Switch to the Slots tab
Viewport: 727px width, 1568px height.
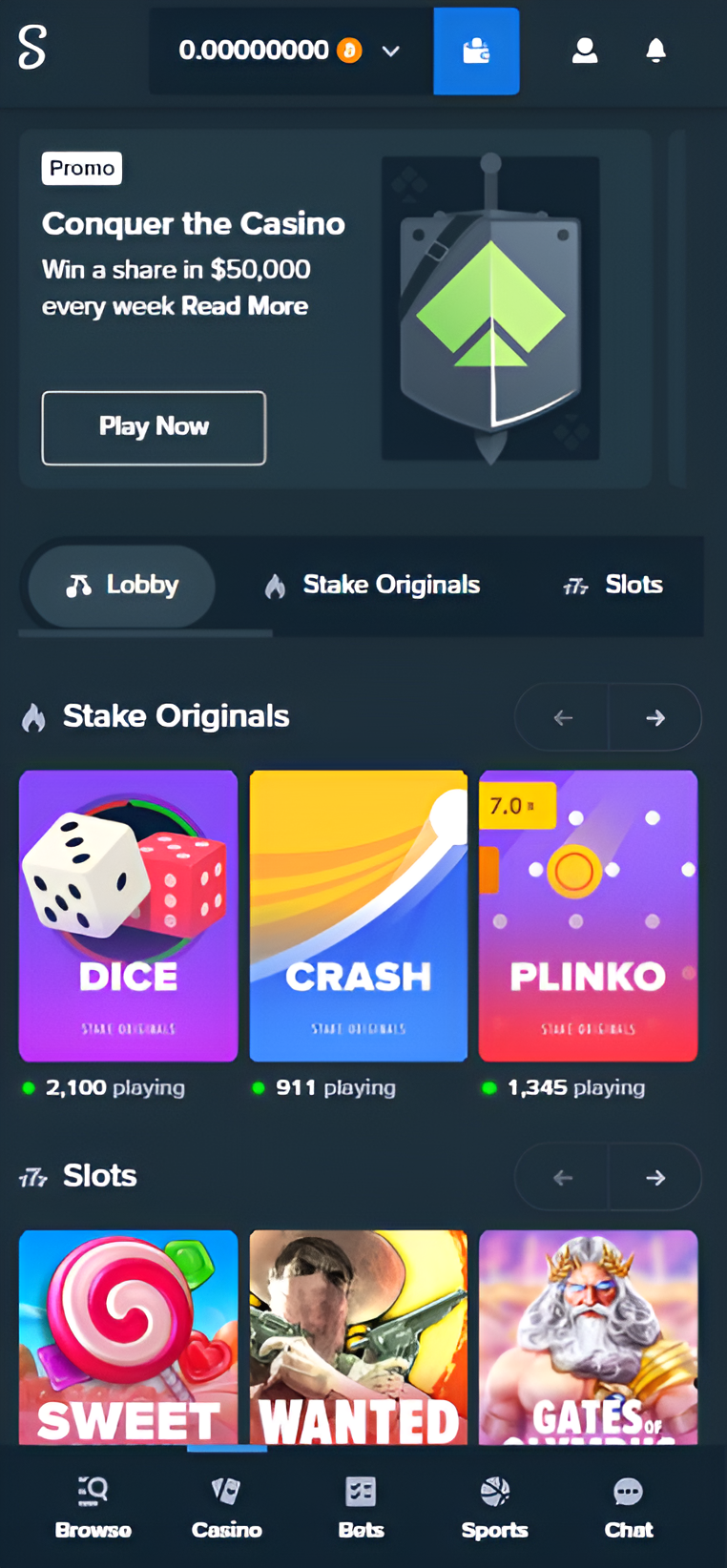click(613, 585)
